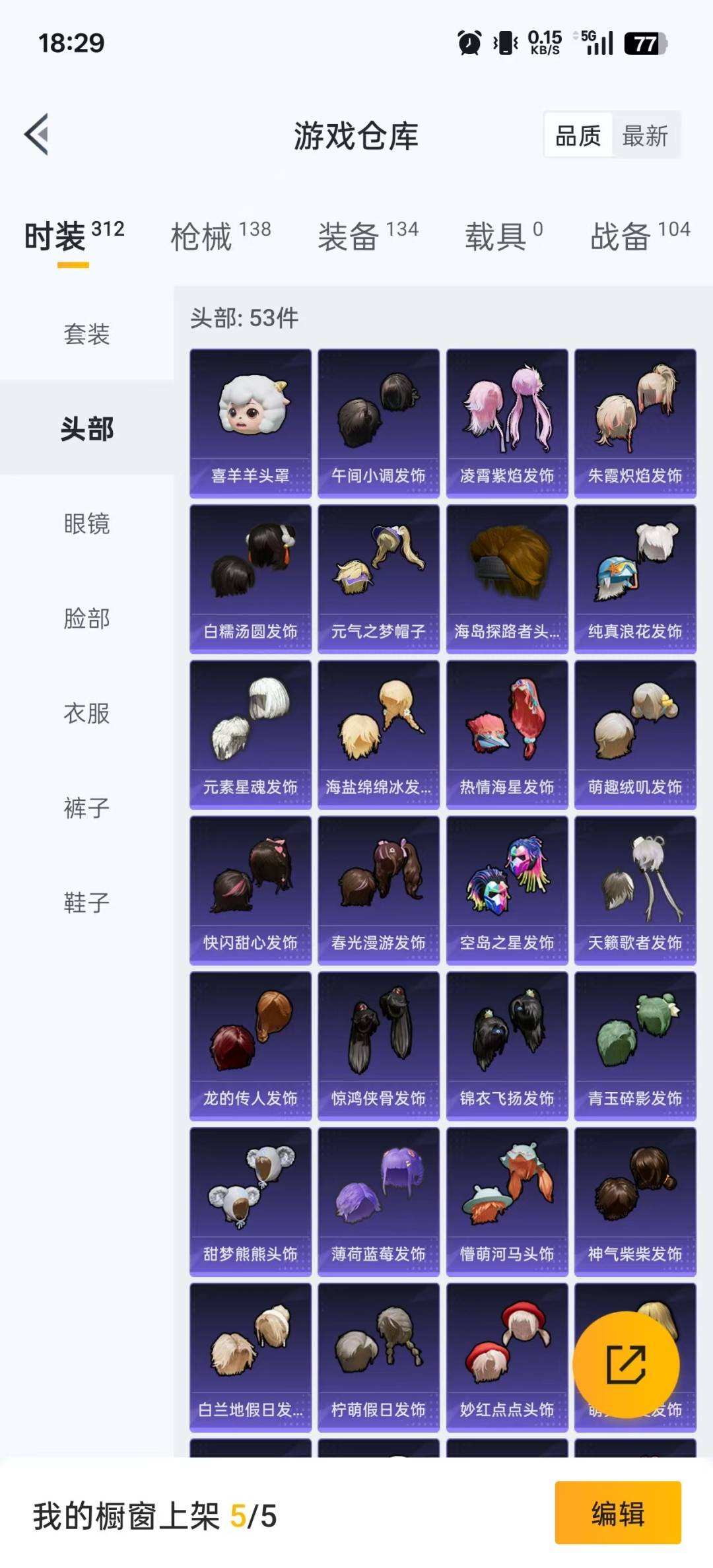Viewport: 713px width, 1568px height.
Task: Open the 喜羊羊头罩 item
Action: [x=250, y=423]
